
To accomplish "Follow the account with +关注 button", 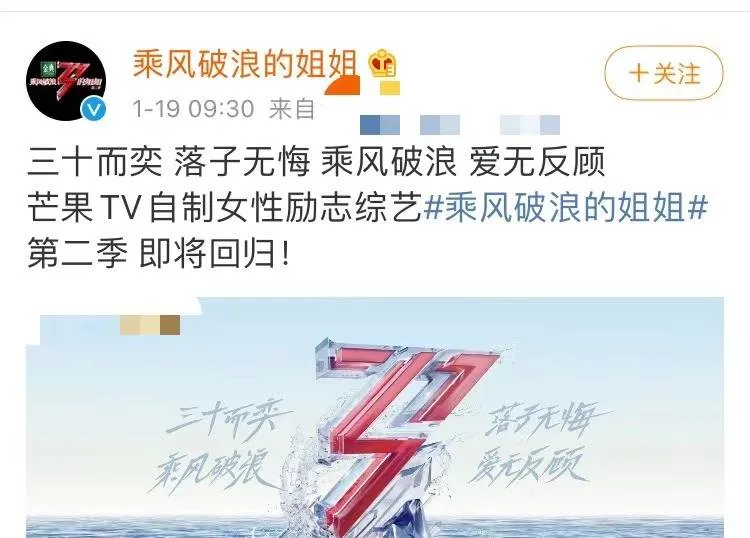I will point(663,73).
